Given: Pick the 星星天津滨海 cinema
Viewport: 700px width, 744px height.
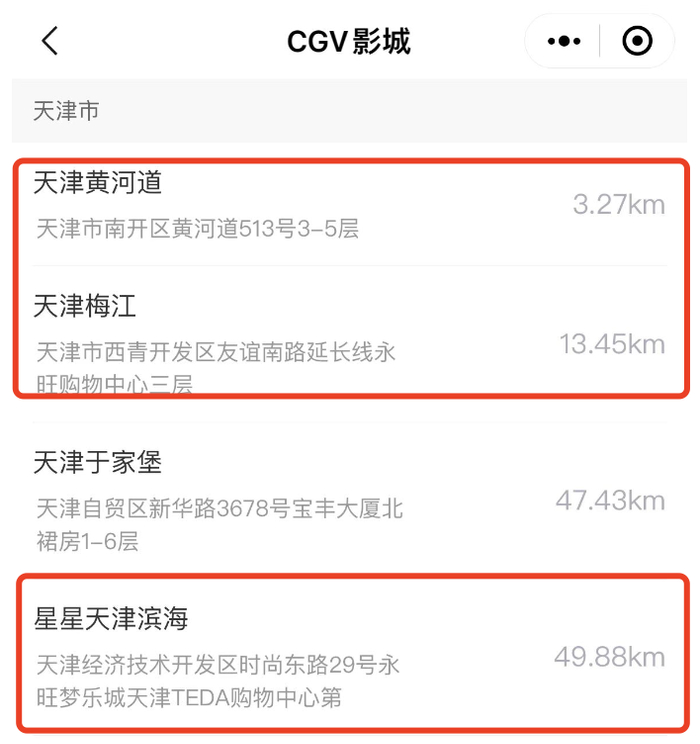Looking at the screenshot, I should pos(350,657).
